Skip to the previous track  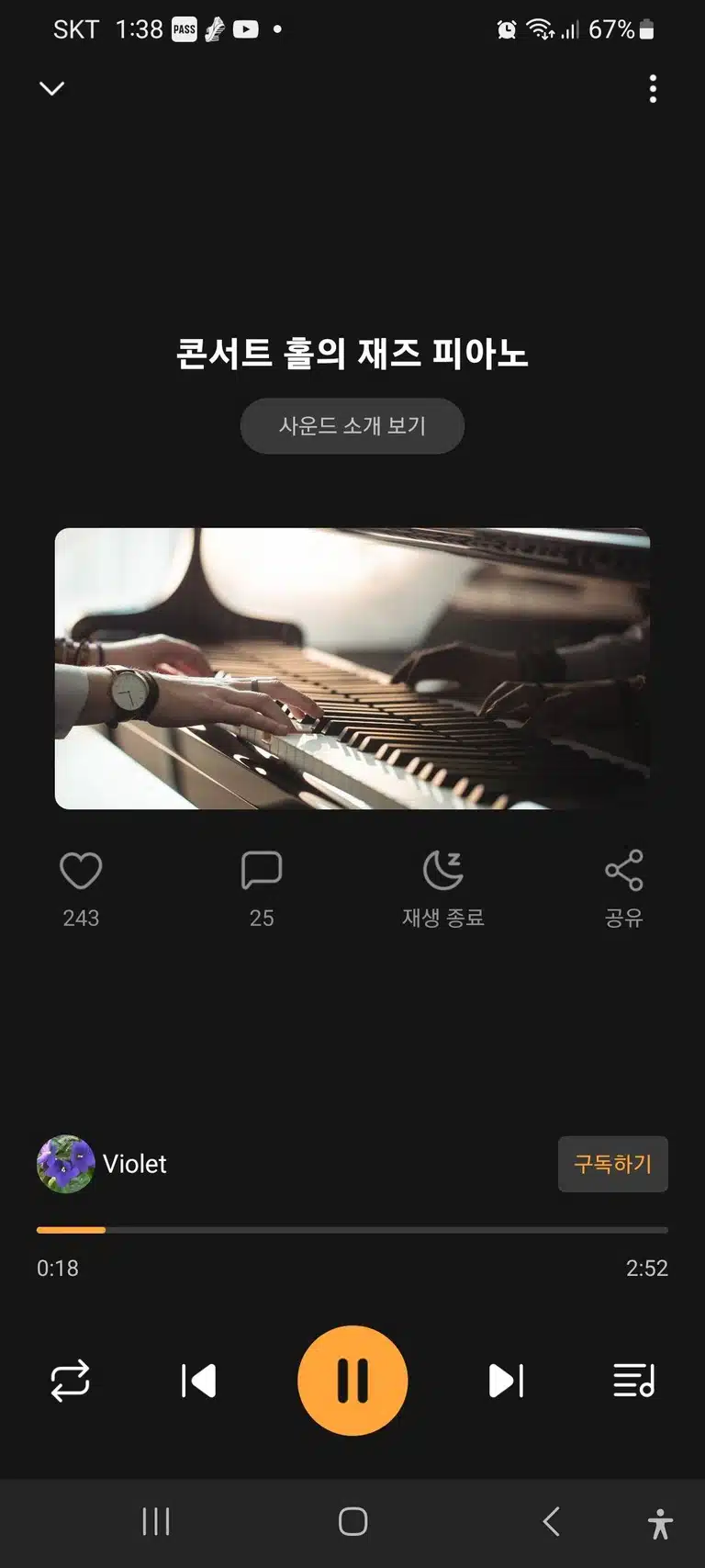(x=198, y=1381)
